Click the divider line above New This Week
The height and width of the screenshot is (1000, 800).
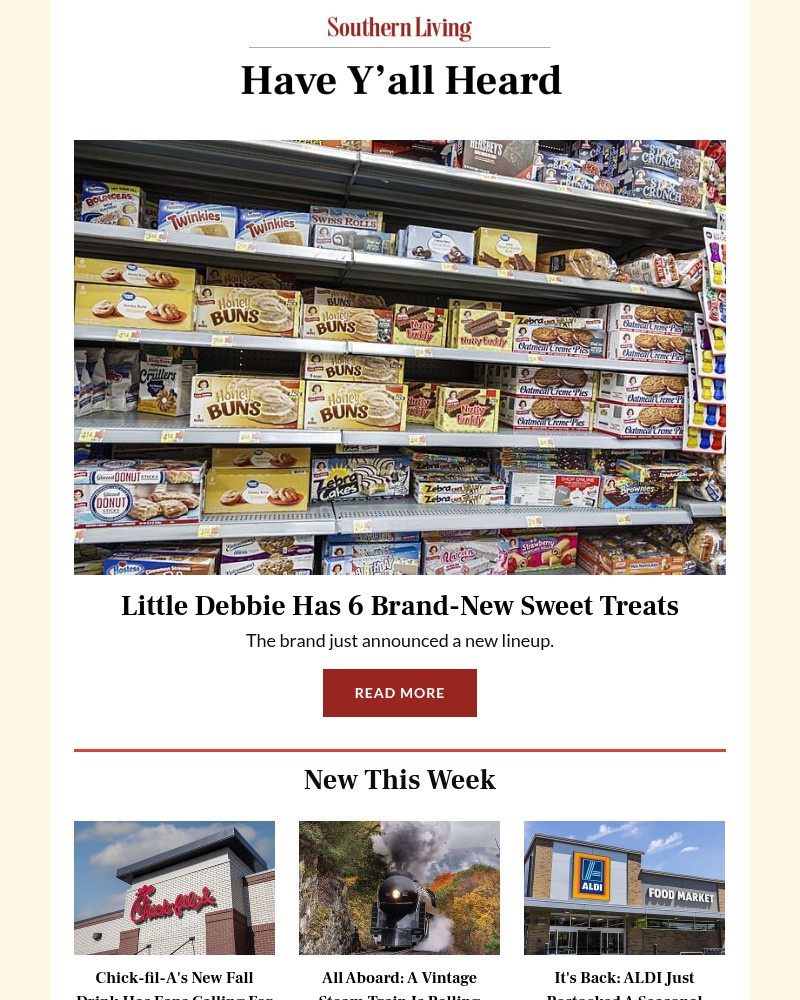tap(399, 746)
